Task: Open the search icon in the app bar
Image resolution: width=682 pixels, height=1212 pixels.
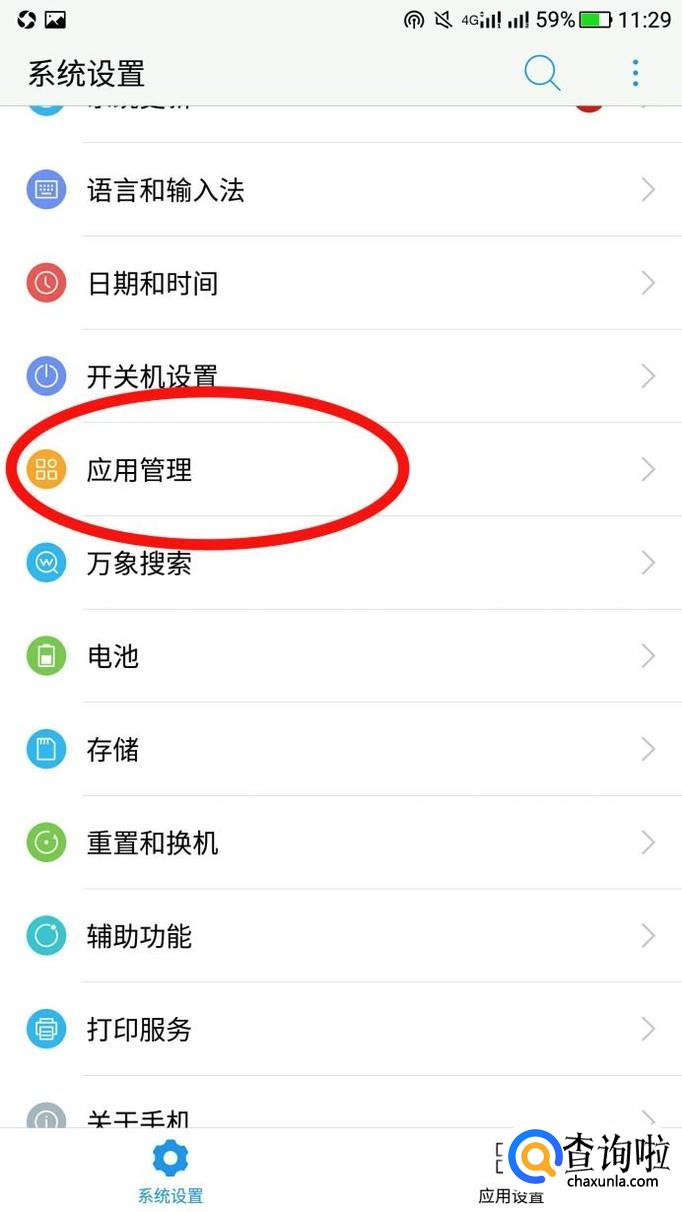Action: (x=542, y=73)
